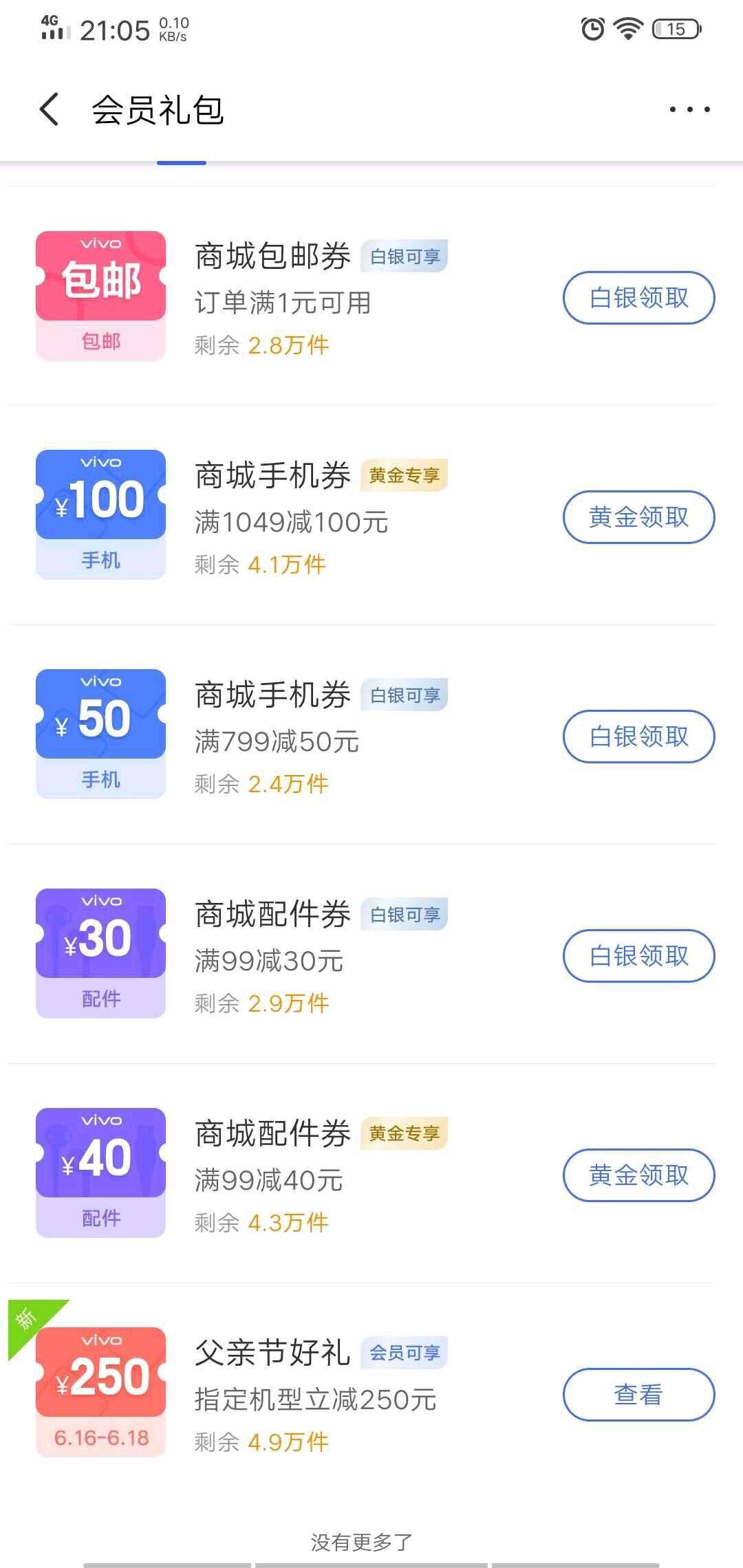
Task: Open the 父亲节好礼 ¥250 coupon card
Action: tap(101, 1391)
